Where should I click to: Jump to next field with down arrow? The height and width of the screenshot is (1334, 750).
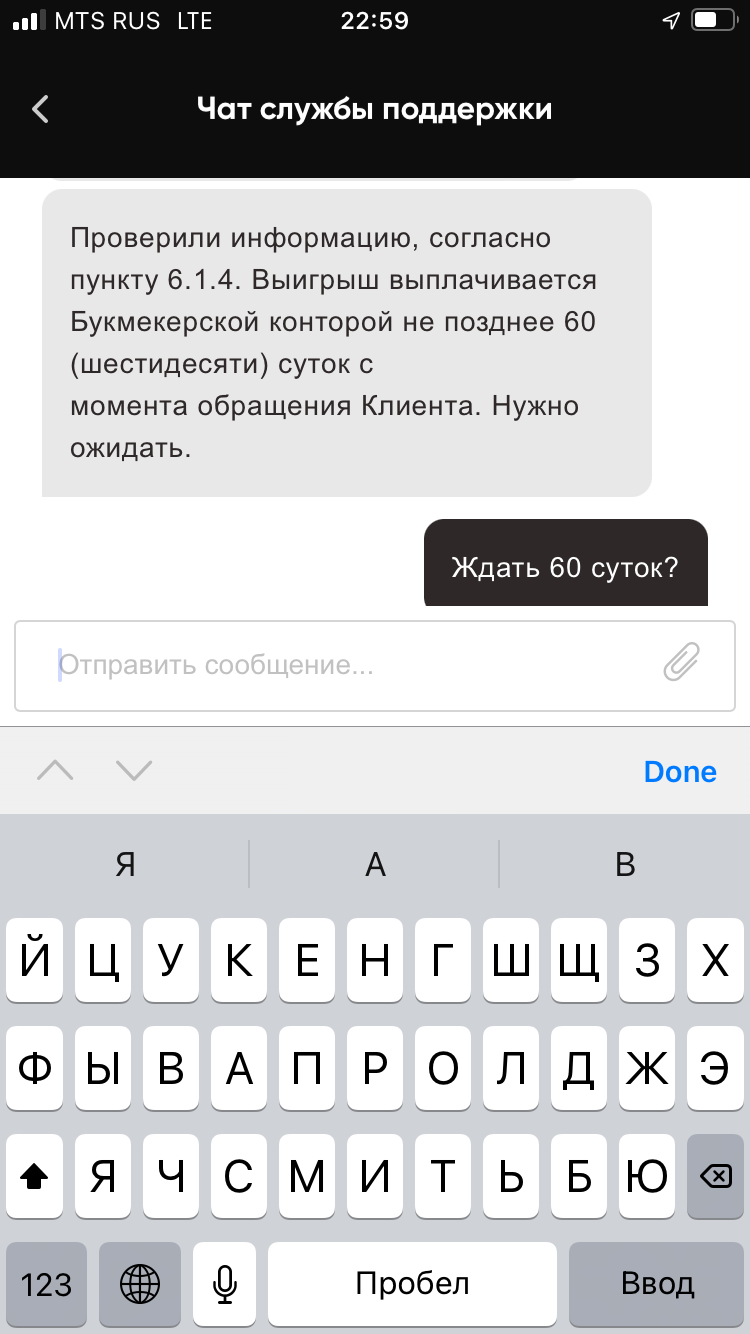pos(134,771)
